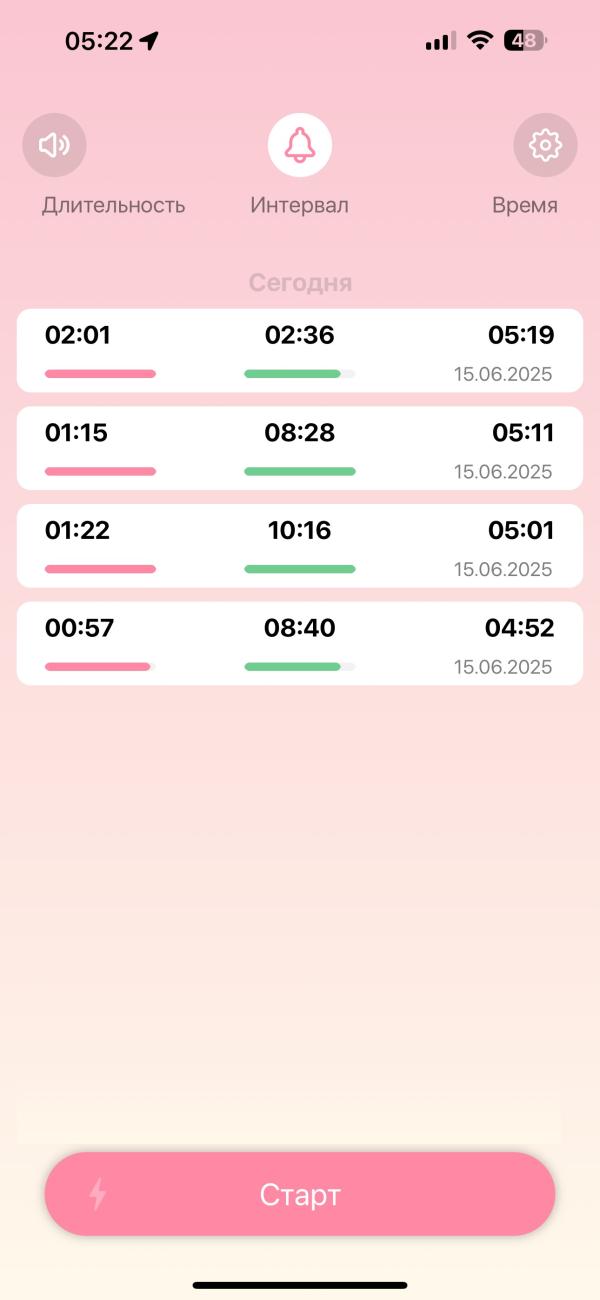
Task: Select the entry with time 05:11
Action: point(299,448)
